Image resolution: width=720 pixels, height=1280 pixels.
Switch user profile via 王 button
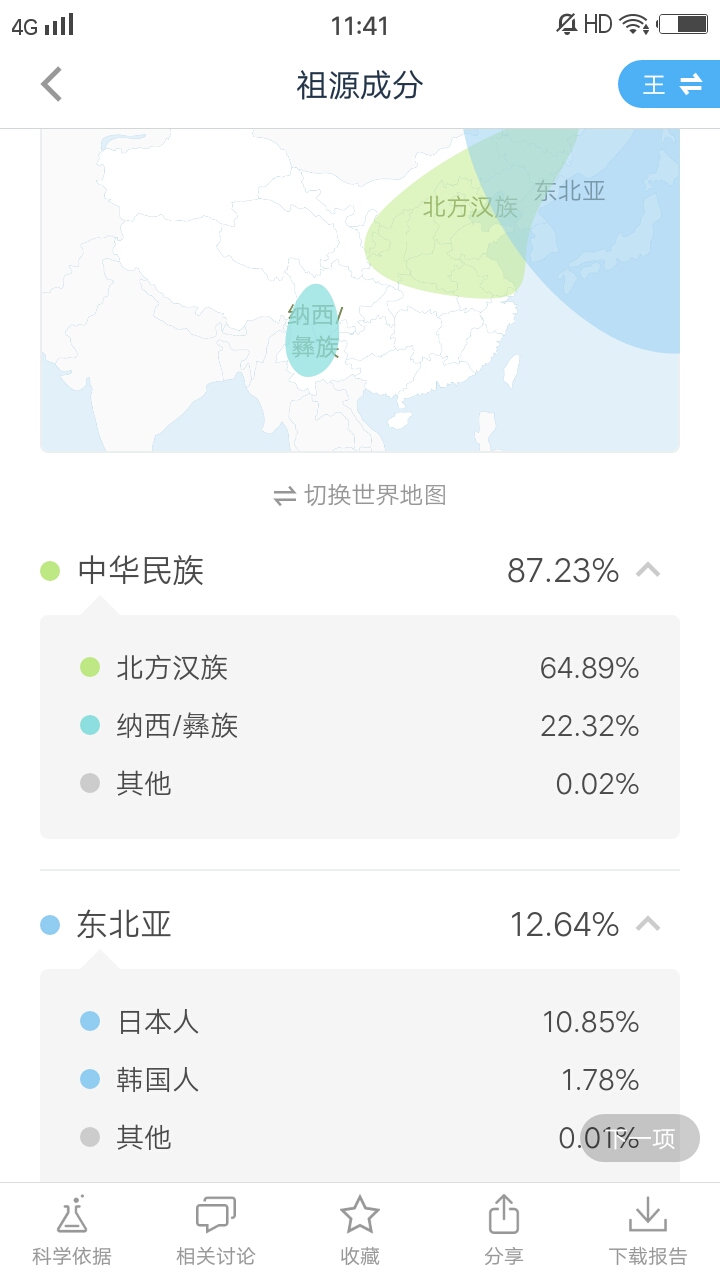(670, 85)
